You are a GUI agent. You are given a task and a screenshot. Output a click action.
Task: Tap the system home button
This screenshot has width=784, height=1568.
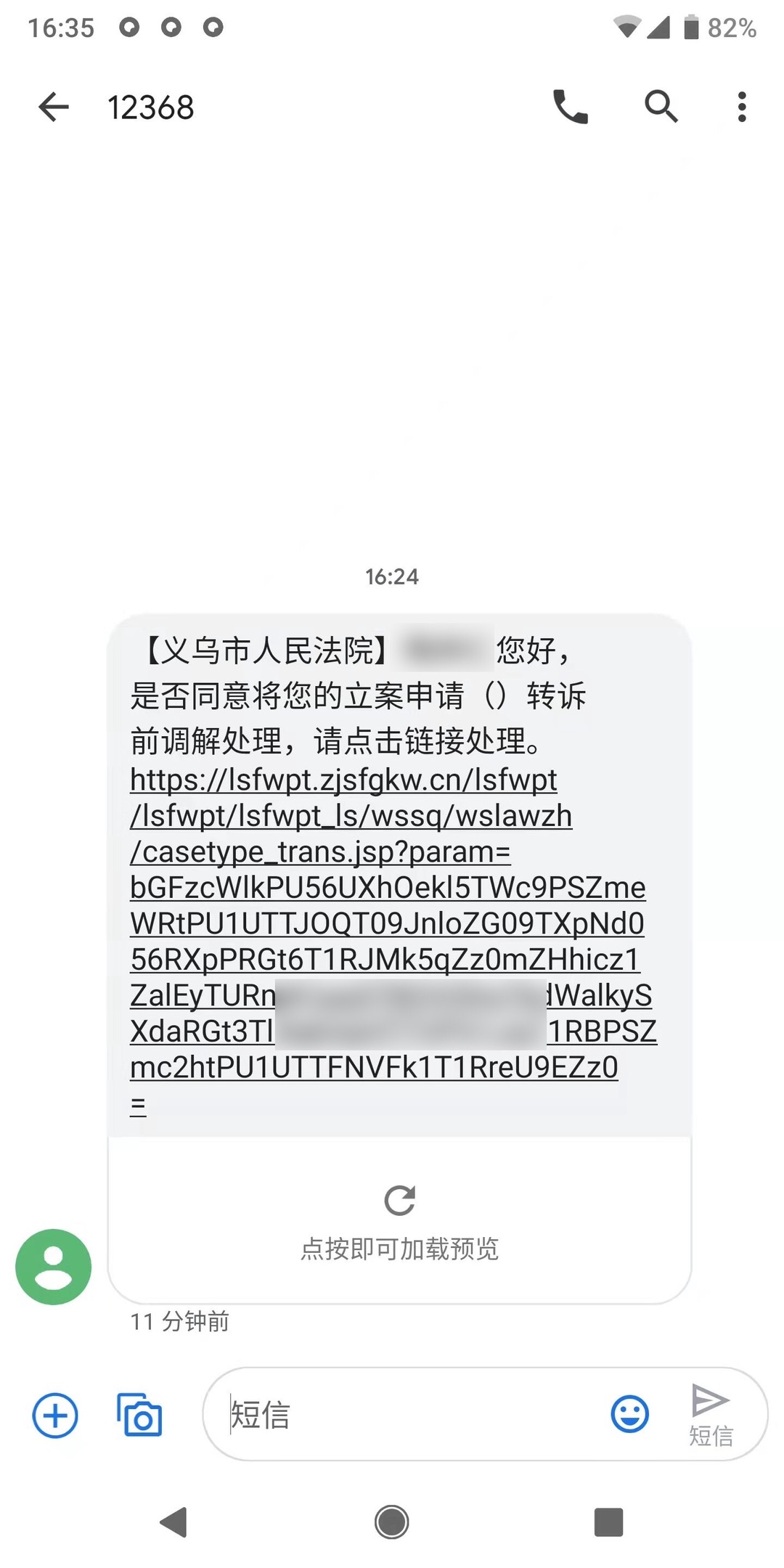pos(392,1522)
